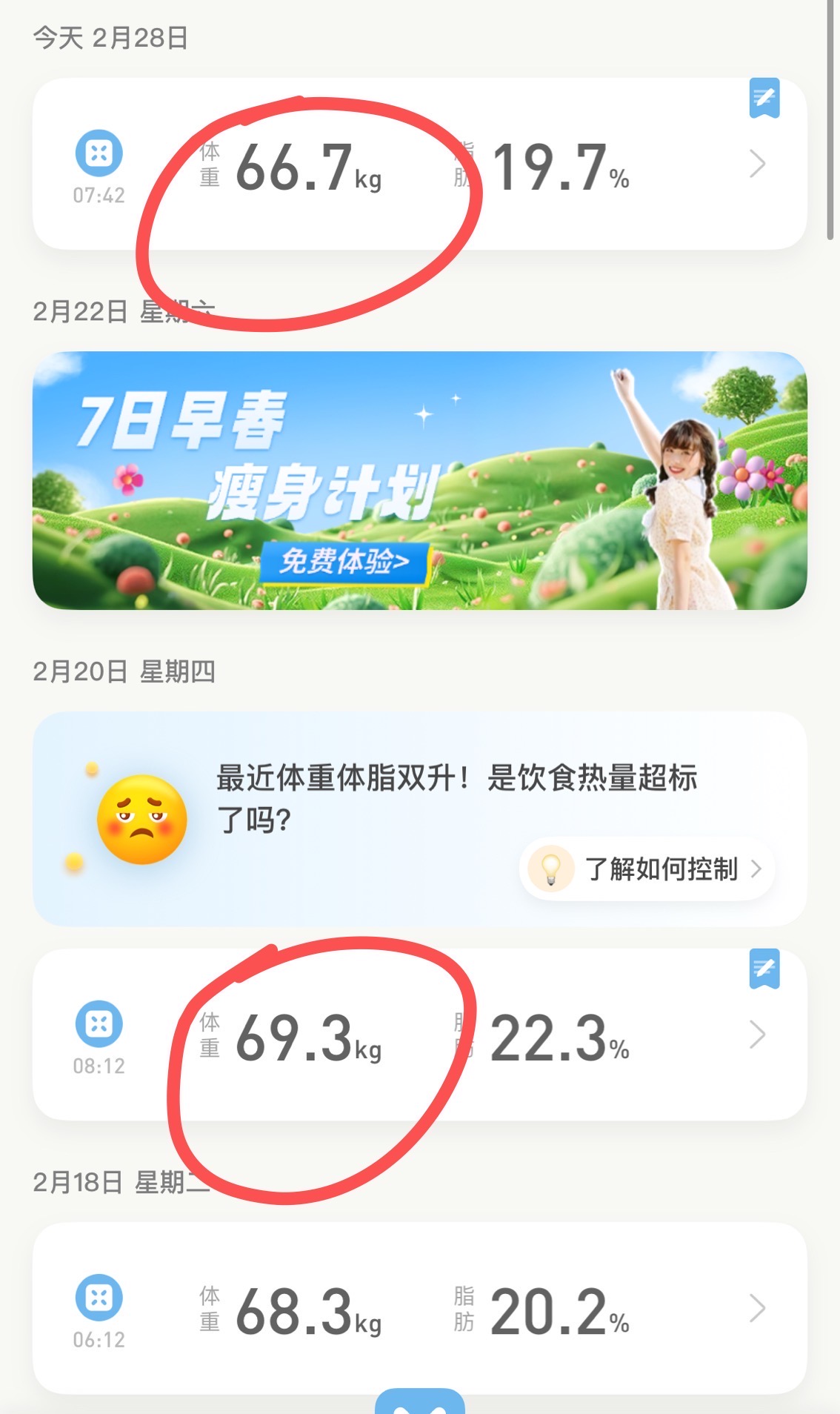The width and height of the screenshot is (840, 1414).
Task: Open today's 66.7kg weight record
Action: [x=419, y=165]
